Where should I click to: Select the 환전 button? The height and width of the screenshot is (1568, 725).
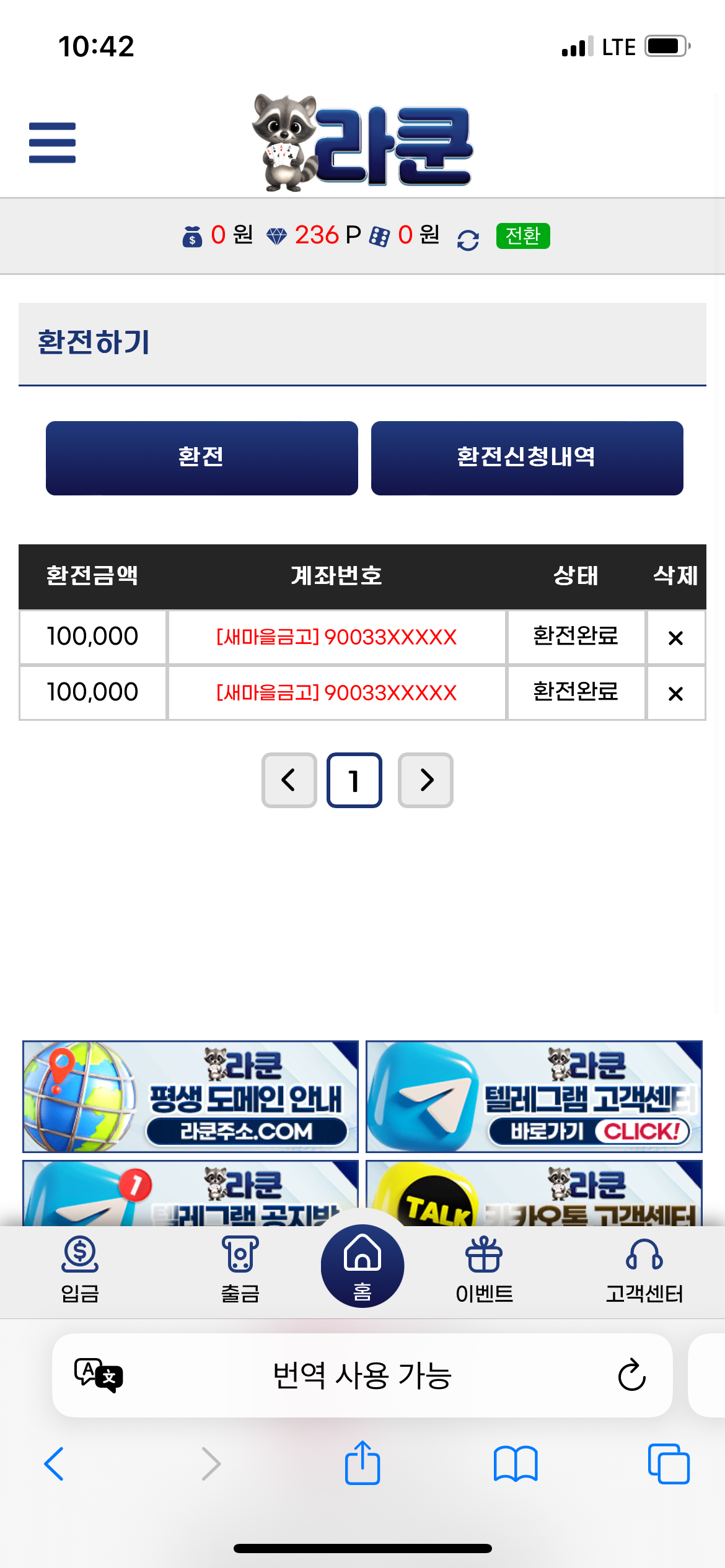pyautogui.click(x=201, y=458)
